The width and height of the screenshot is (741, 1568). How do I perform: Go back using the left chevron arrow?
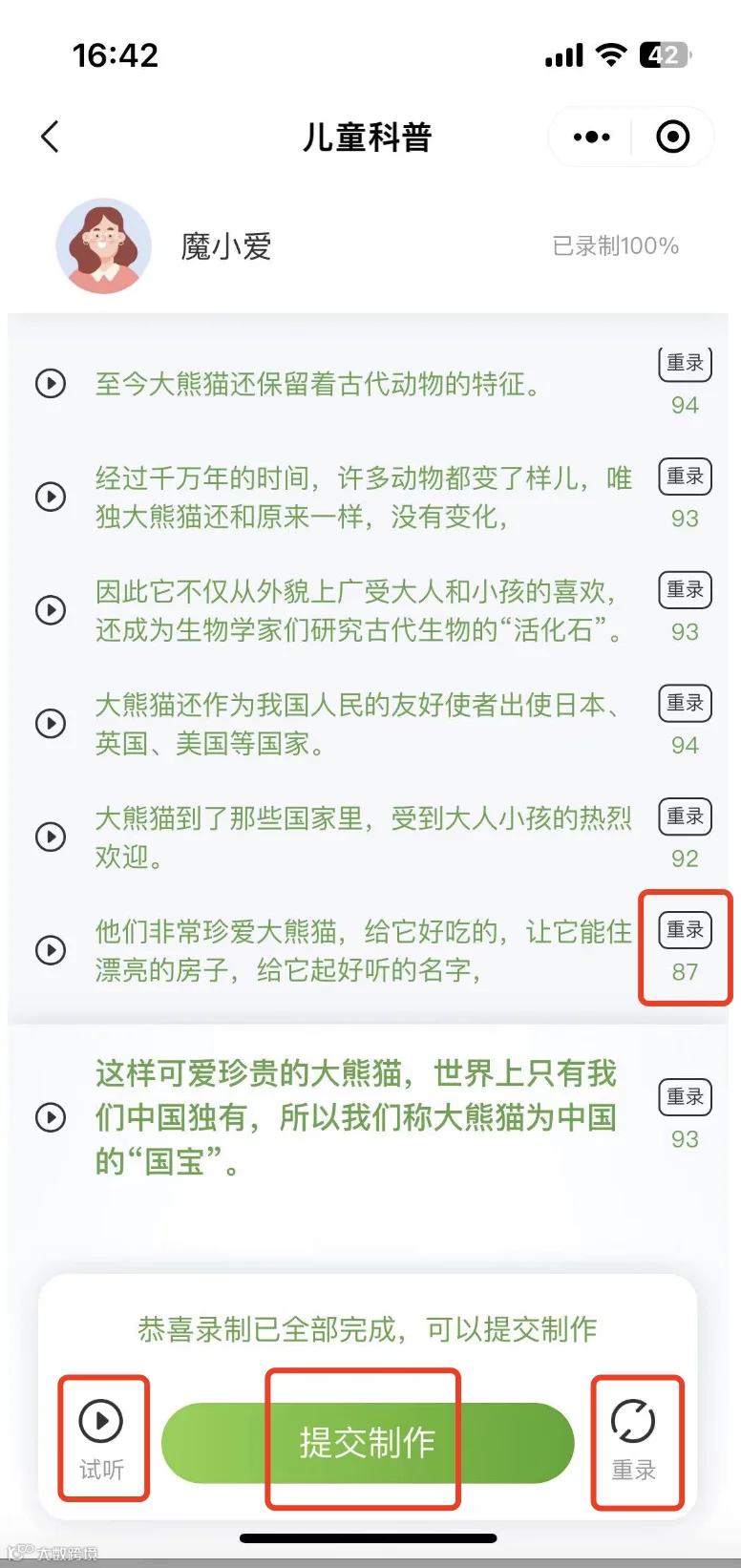(50, 137)
